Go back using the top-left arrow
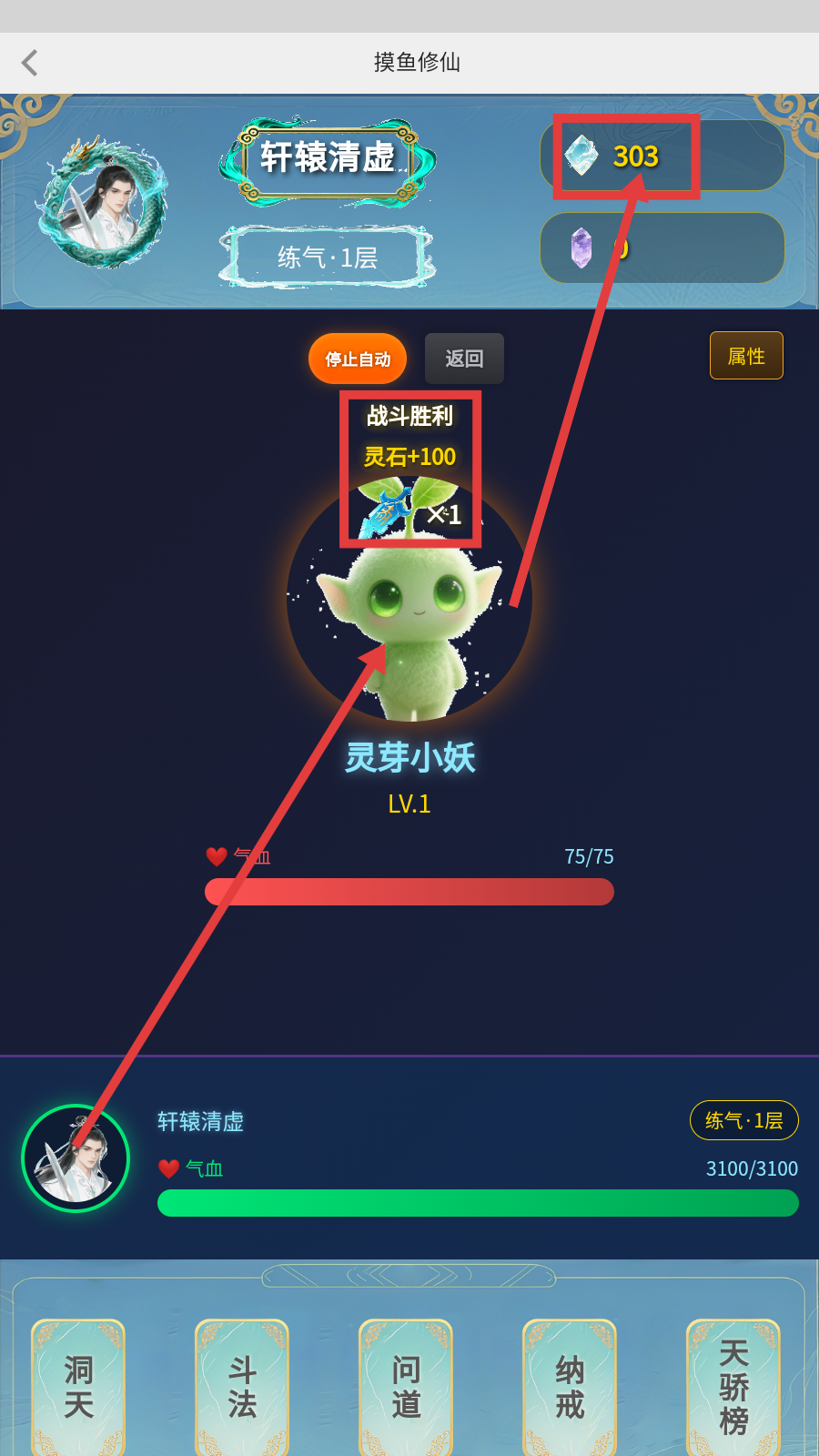 click(30, 63)
